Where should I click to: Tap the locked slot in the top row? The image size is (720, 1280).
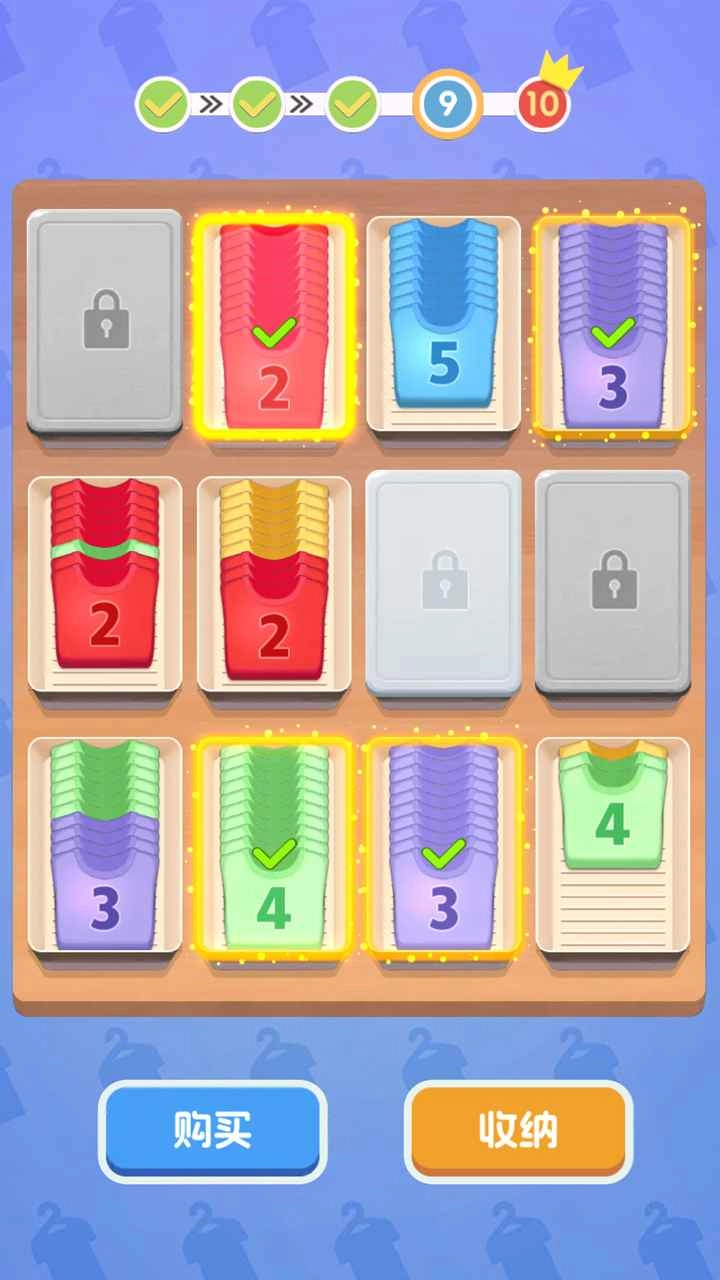[105, 322]
